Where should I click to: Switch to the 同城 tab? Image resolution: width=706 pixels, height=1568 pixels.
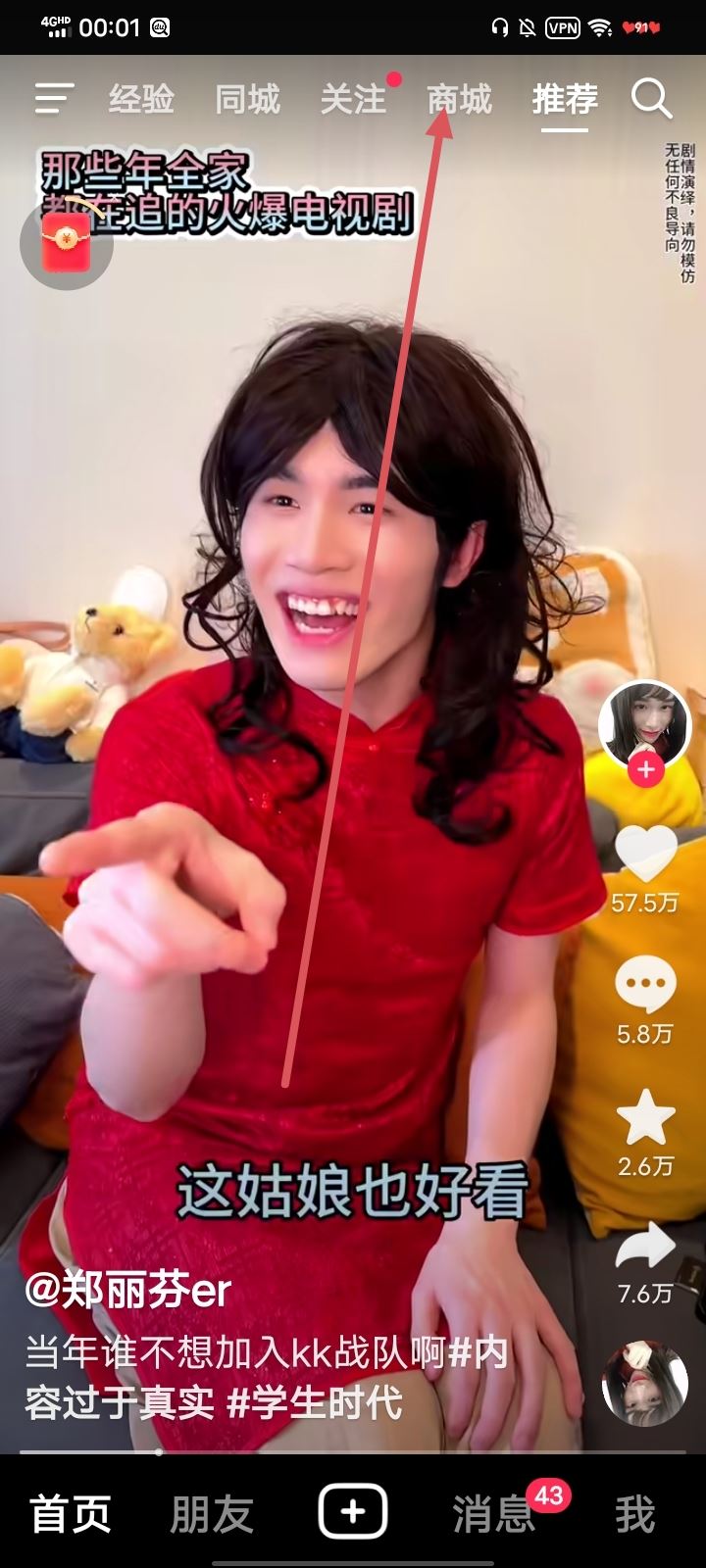[247, 99]
